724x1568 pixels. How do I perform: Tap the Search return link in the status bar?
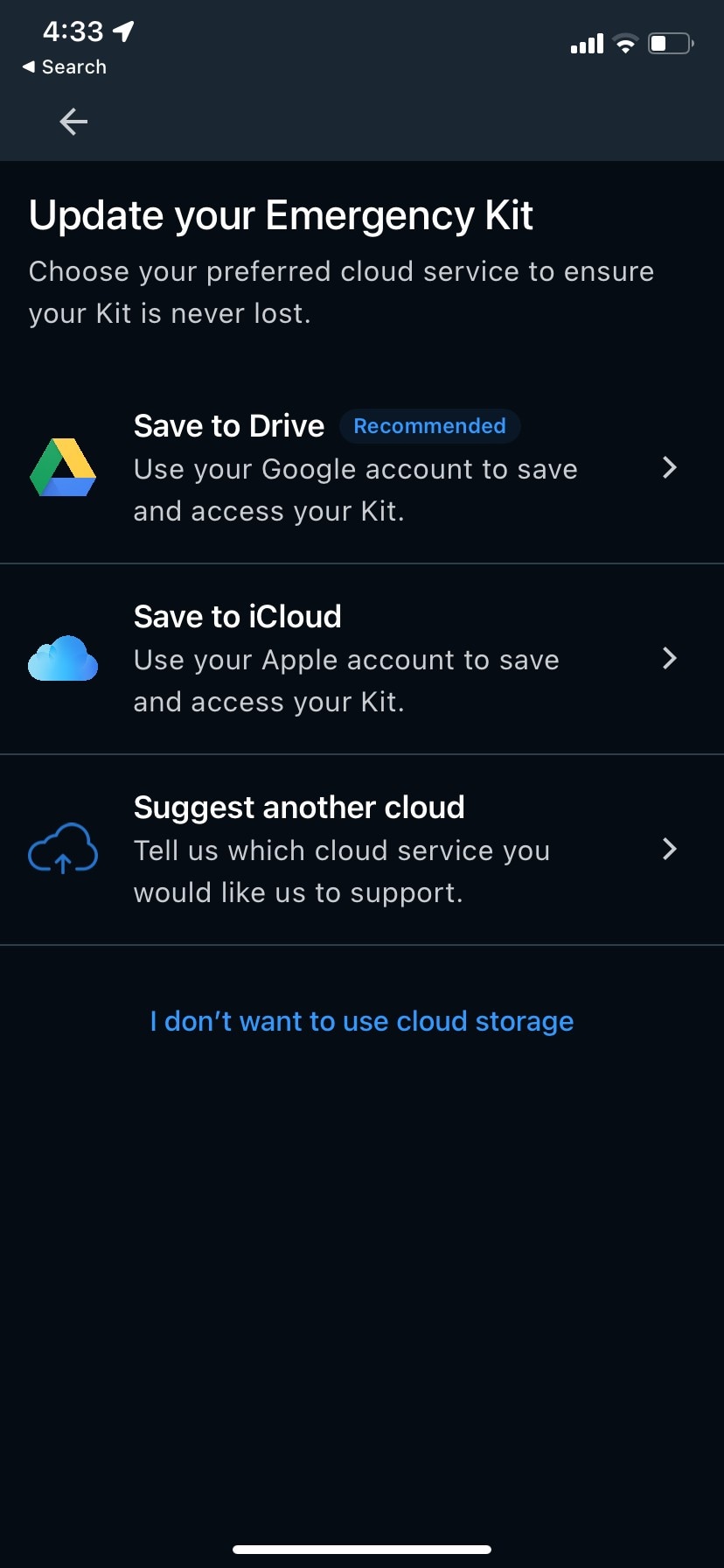click(x=64, y=66)
